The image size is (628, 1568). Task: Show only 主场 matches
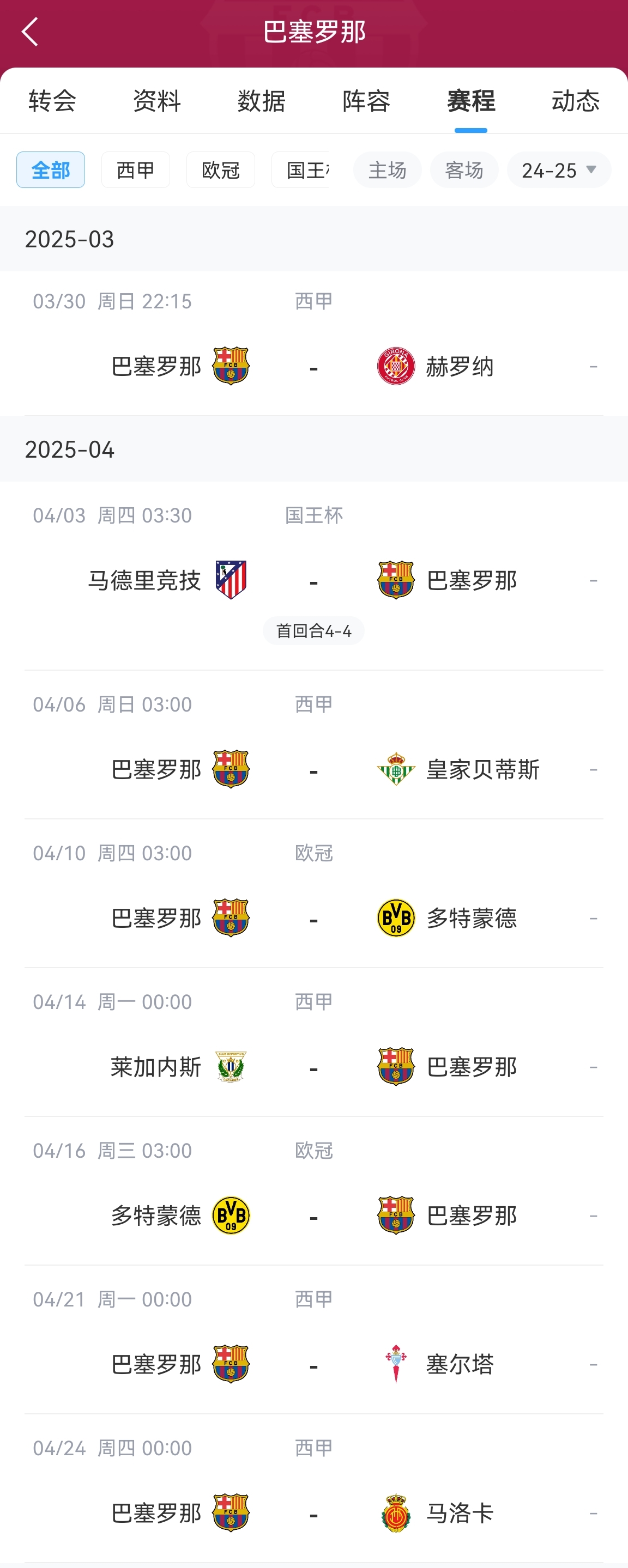tap(388, 170)
